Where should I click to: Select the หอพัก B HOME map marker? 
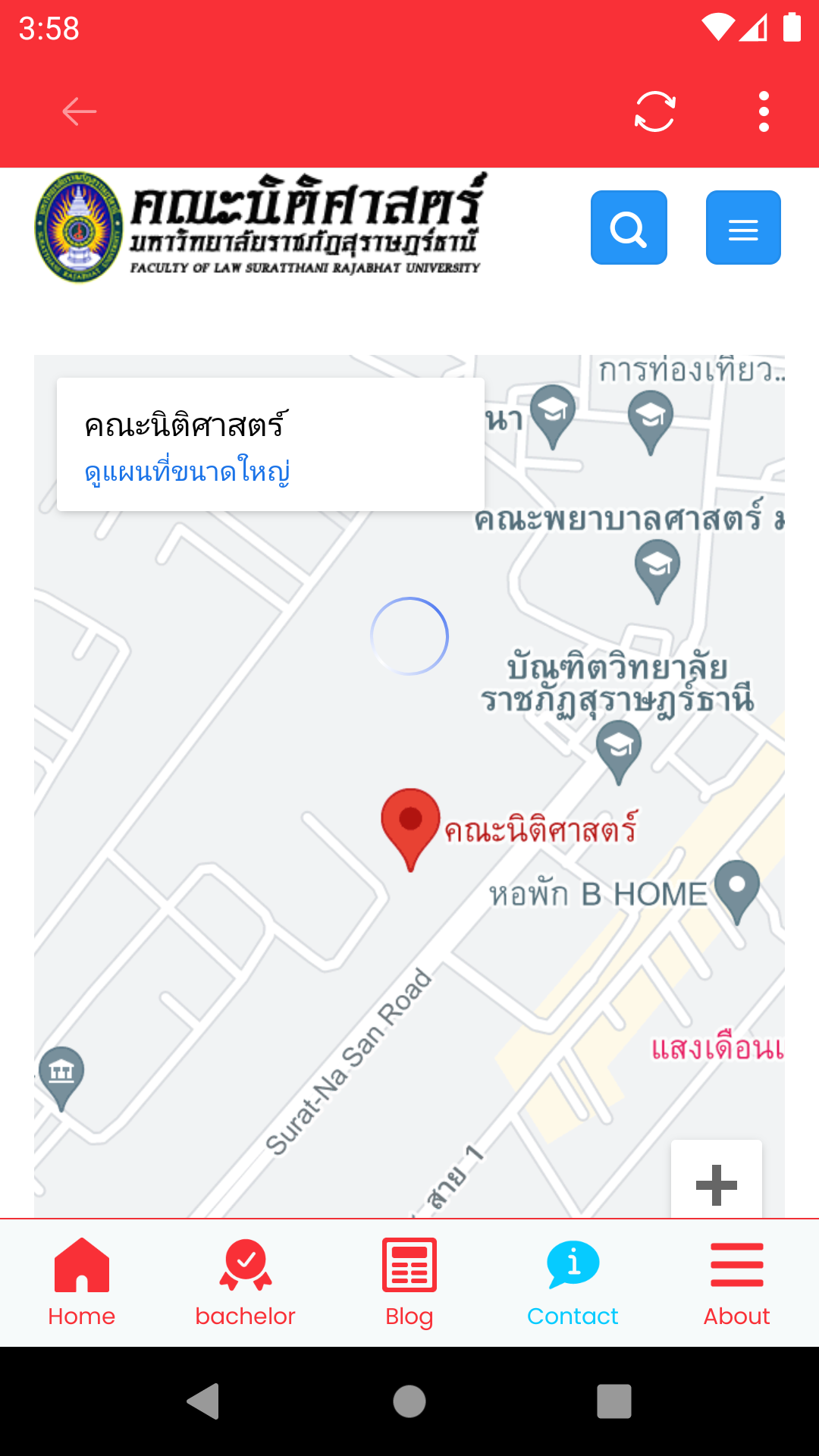coord(736,889)
